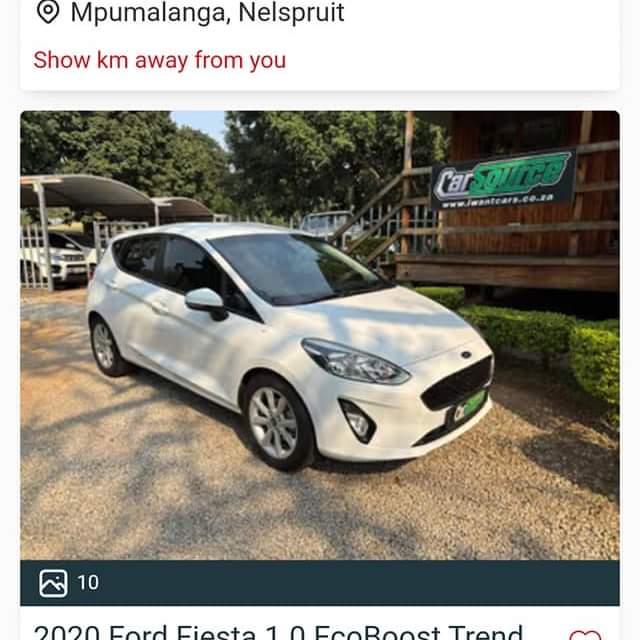The image size is (640, 640).
Task: View the 10-photo gallery icon
Action: pyautogui.click(x=54, y=583)
